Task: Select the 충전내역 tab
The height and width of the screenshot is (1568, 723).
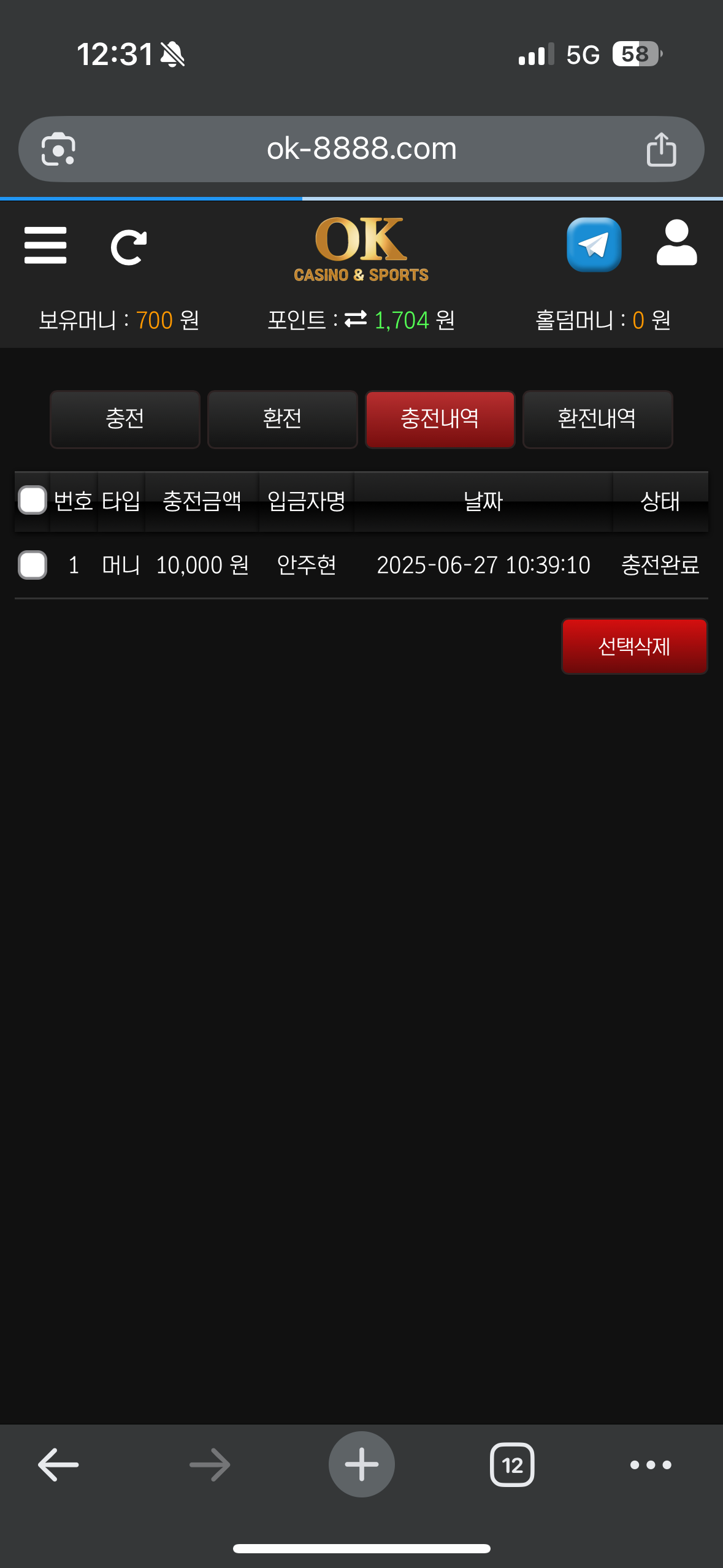Action: click(x=440, y=419)
